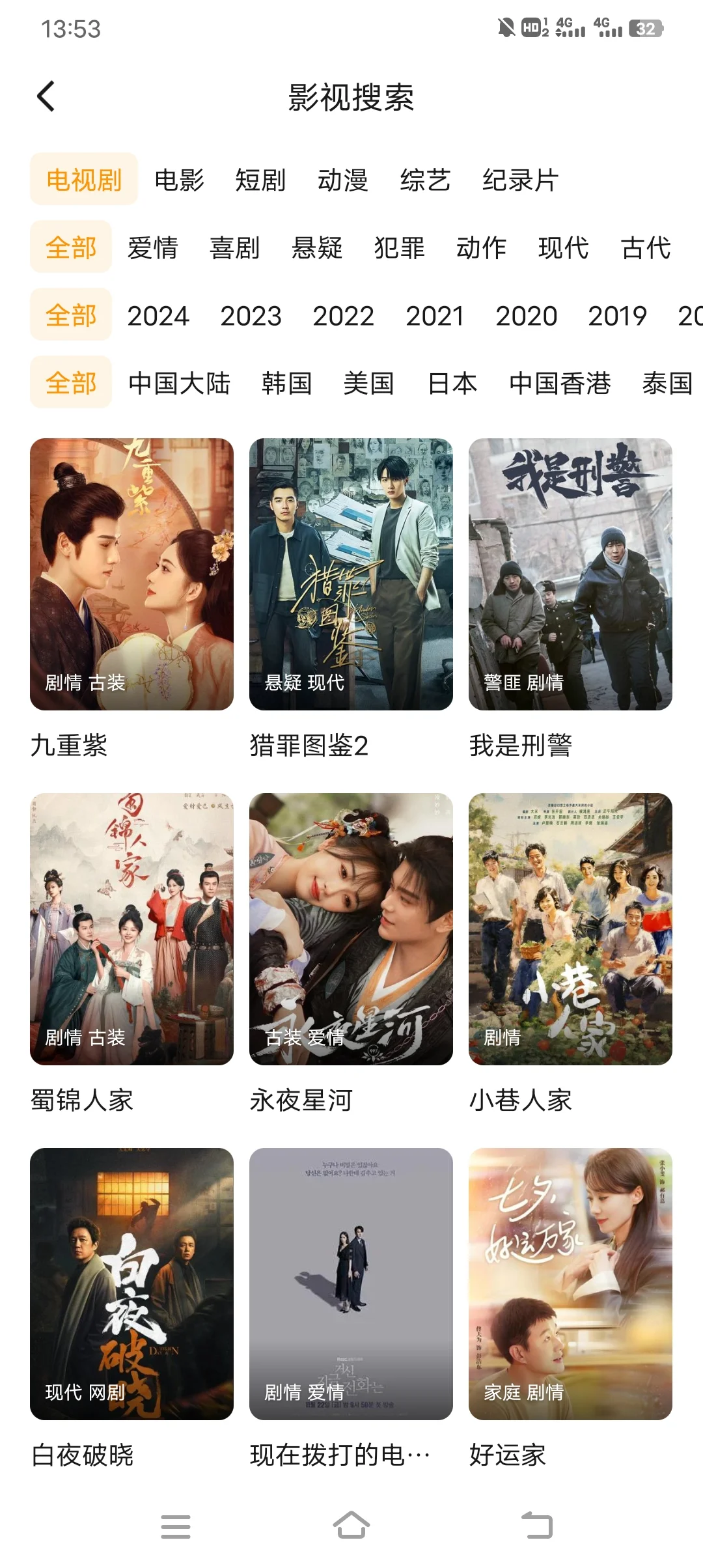703x1568 pixels.
Task: Go back using the top-left arrow
Action: click(46, 97)
